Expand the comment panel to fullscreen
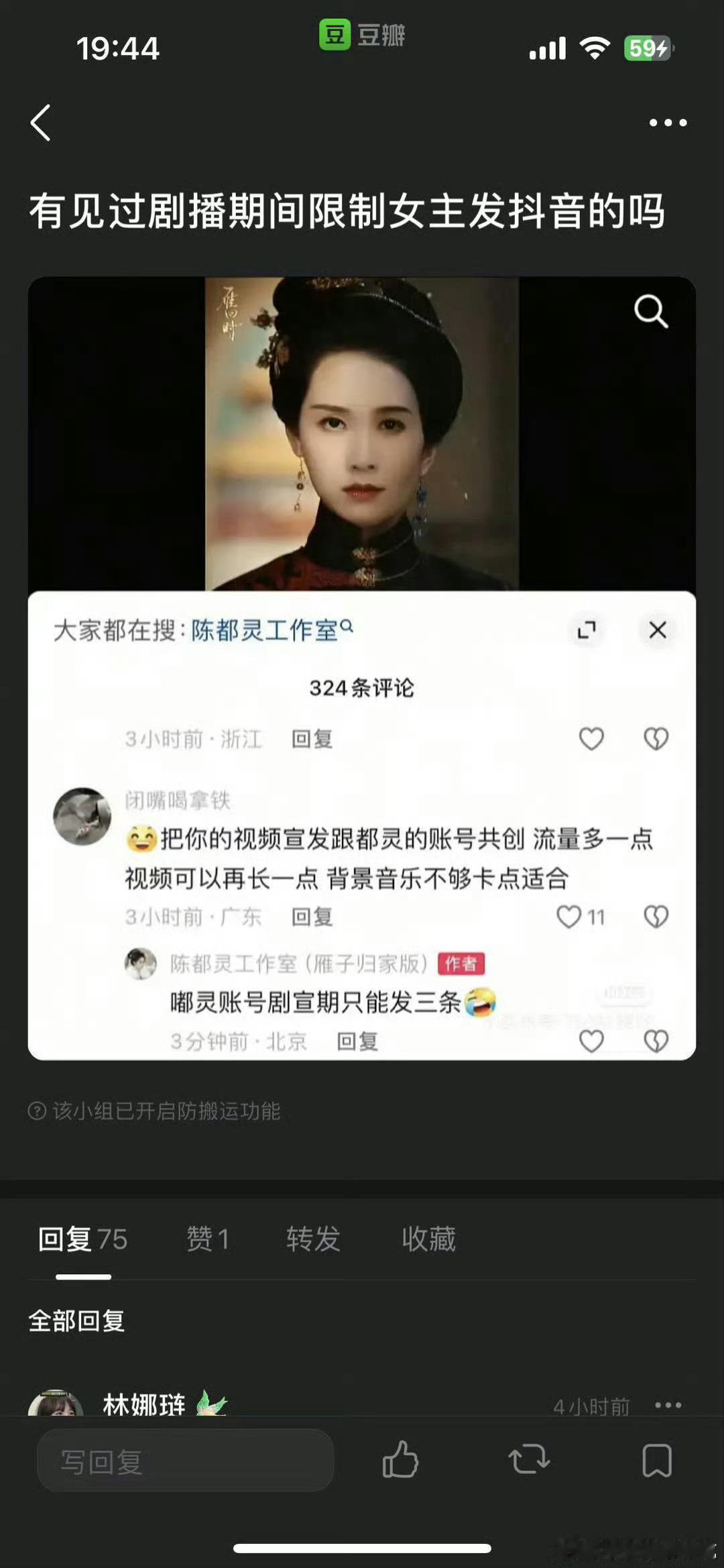This screenshot has height=1568, width=724. coord(588,630)
